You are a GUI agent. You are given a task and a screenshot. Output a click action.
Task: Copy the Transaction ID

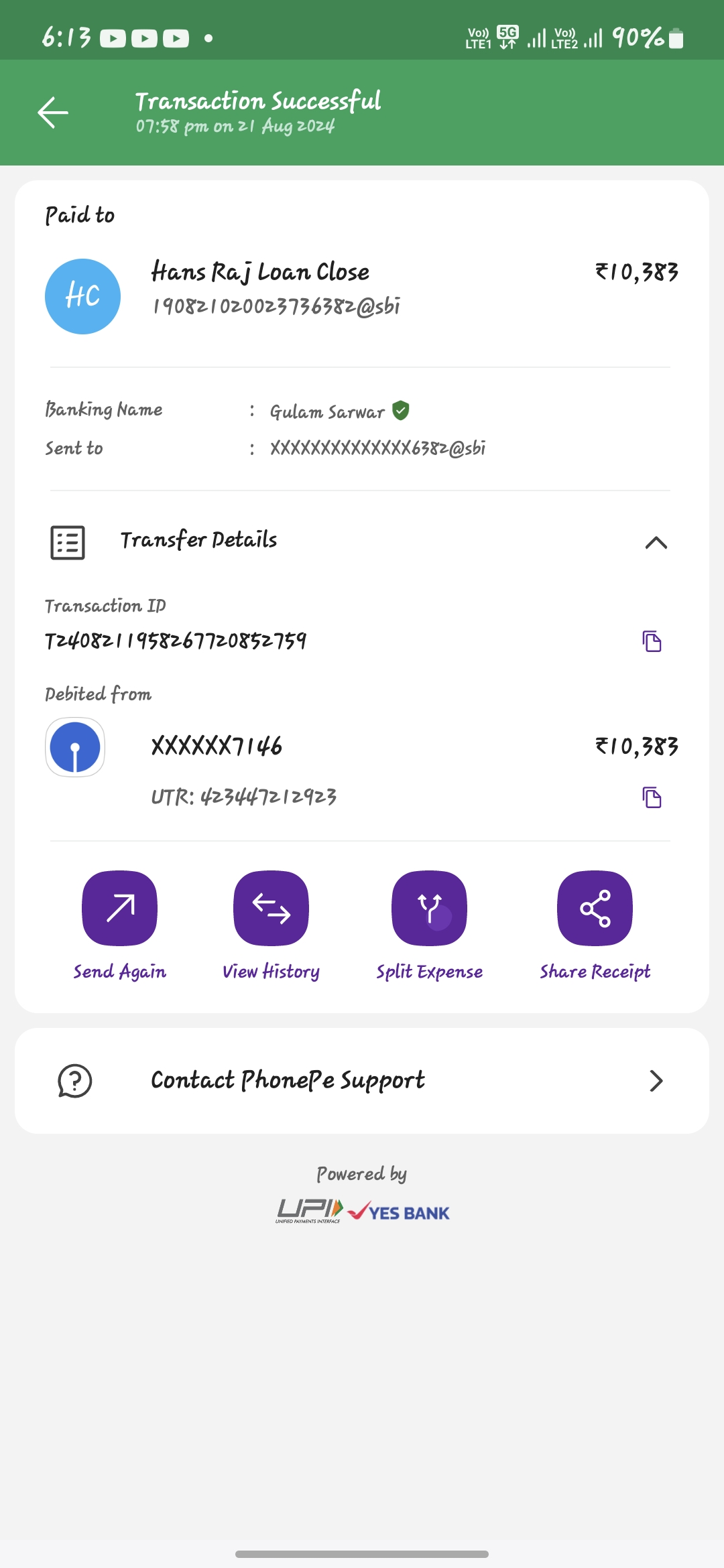(652, 641)
